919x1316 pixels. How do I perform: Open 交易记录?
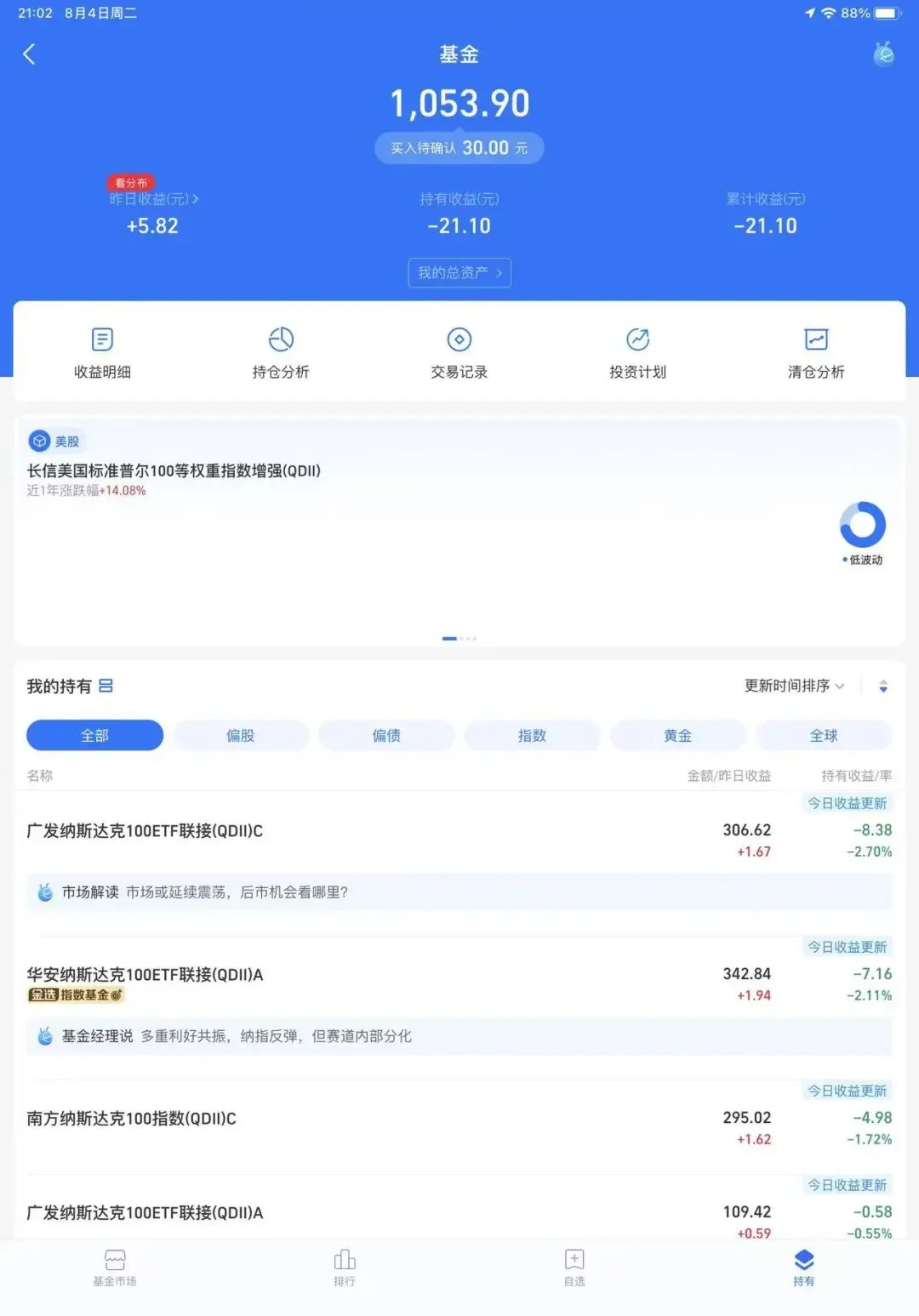(459, 353)
